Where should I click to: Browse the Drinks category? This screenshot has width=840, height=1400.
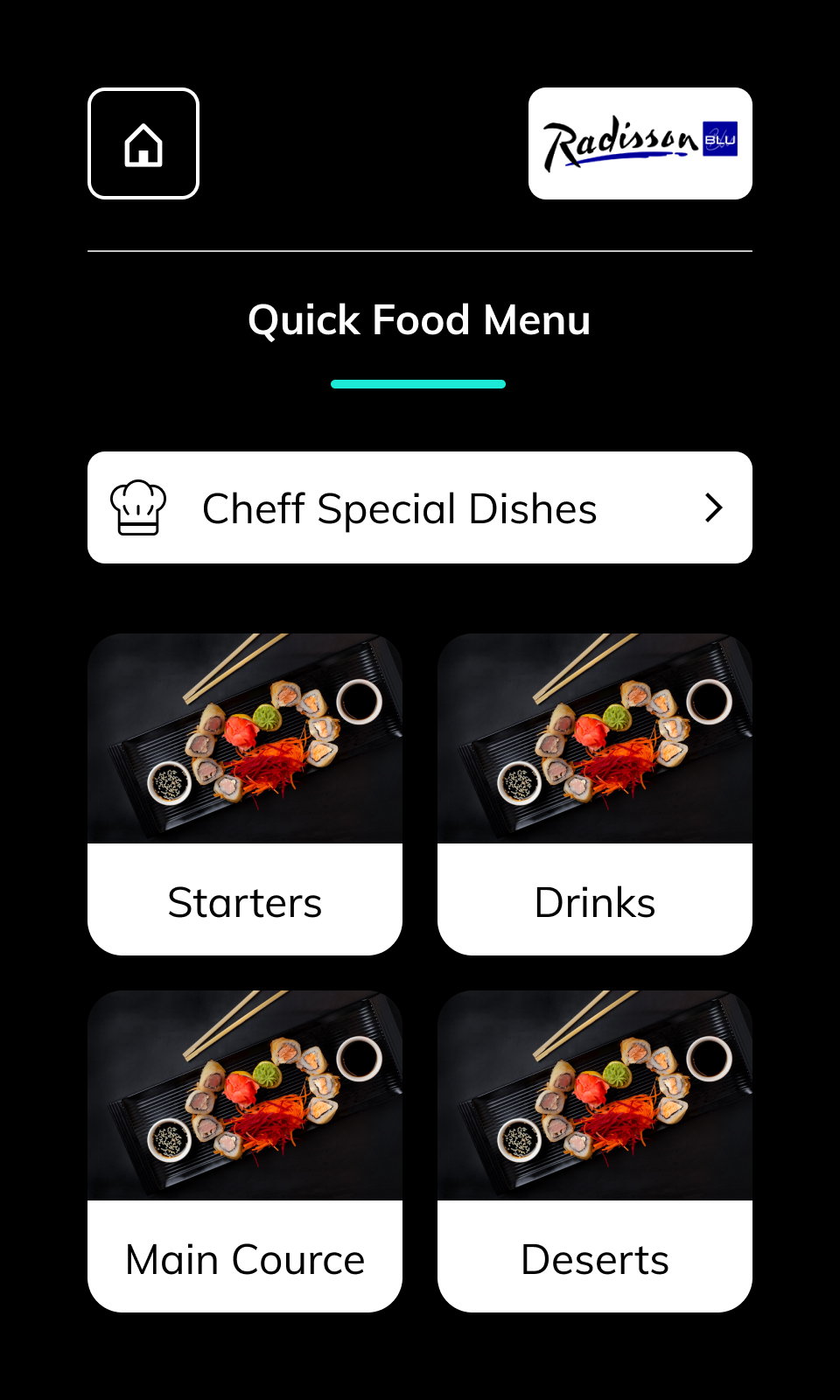pyautogui.click(x=595, y=794)
